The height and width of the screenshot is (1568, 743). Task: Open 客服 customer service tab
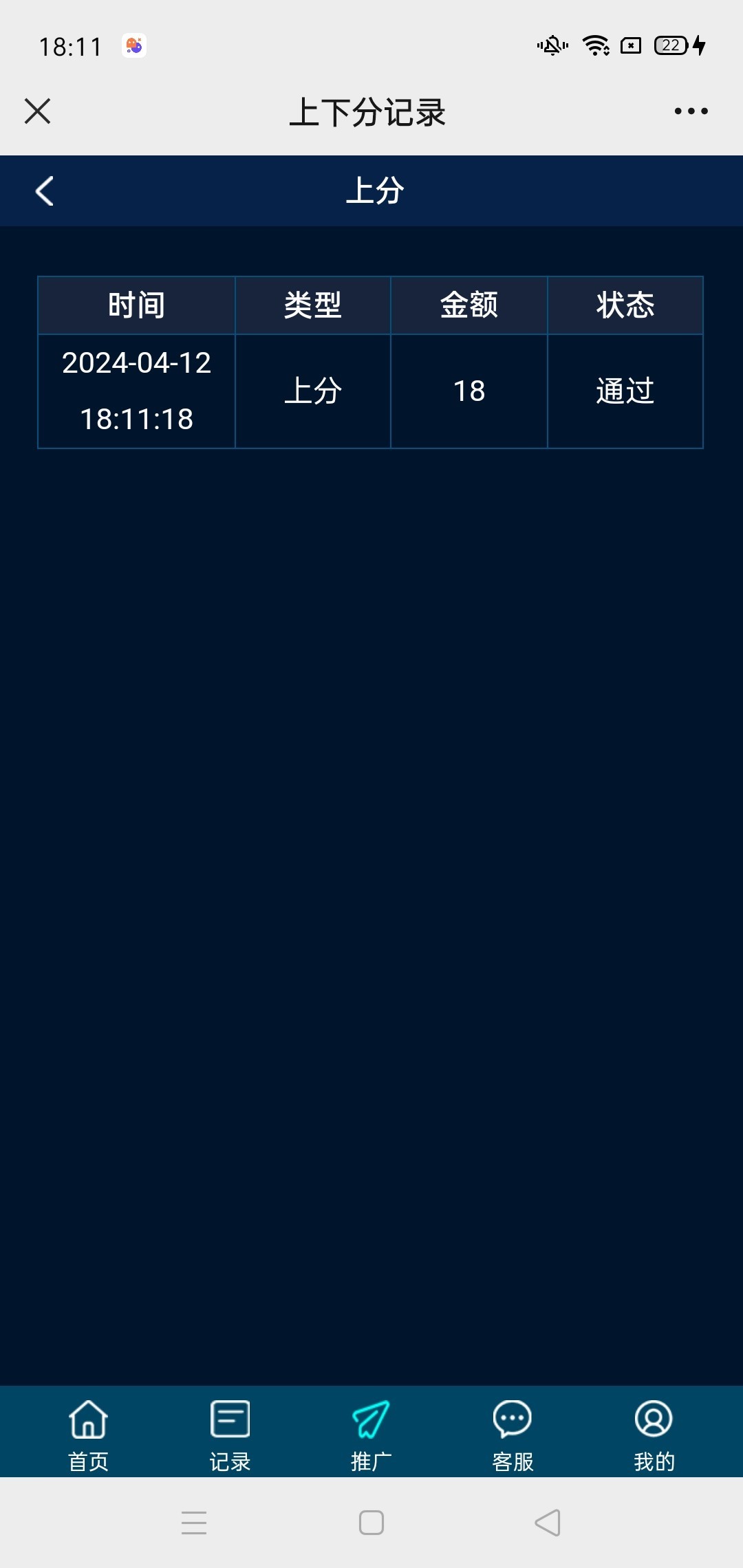pos(513,1432)
